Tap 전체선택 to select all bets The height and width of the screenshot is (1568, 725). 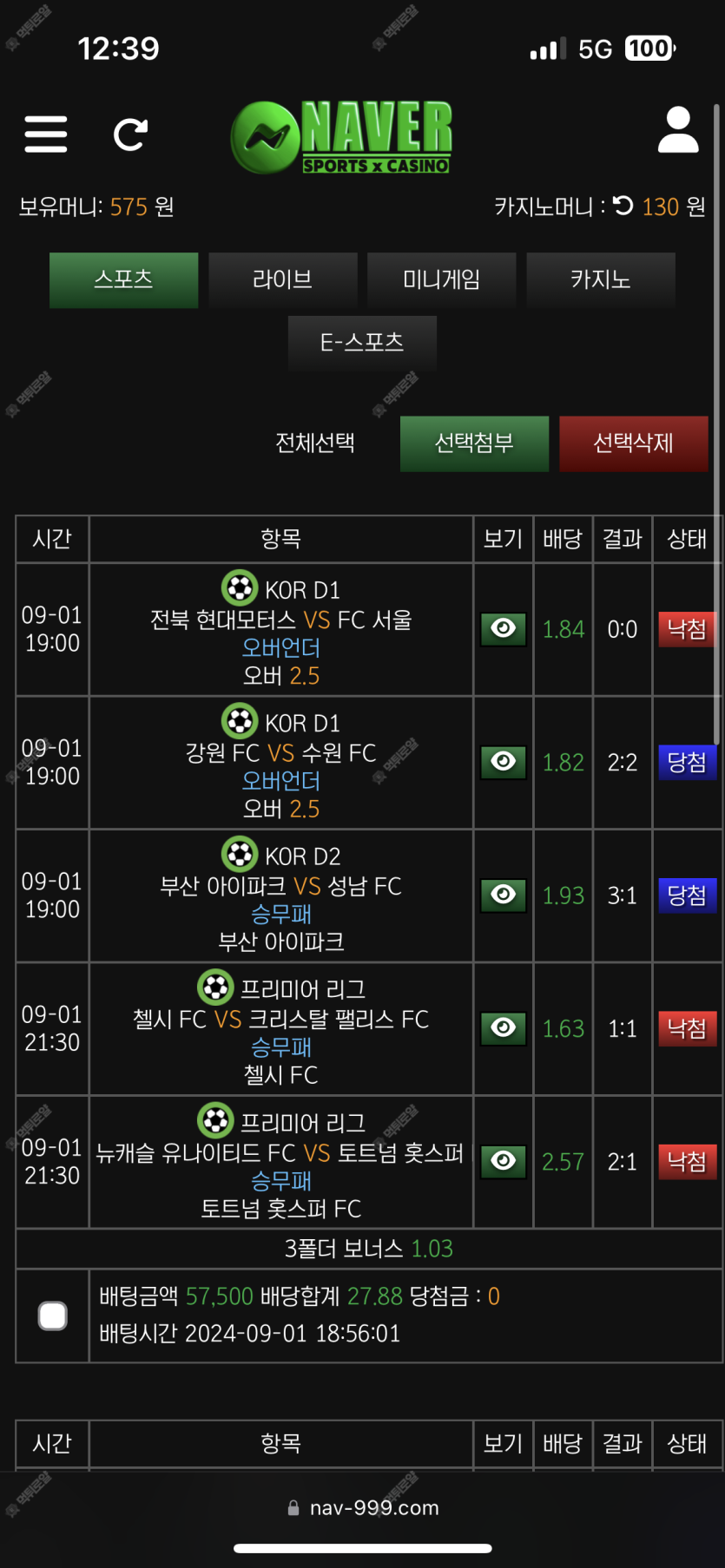click(315, 443)
